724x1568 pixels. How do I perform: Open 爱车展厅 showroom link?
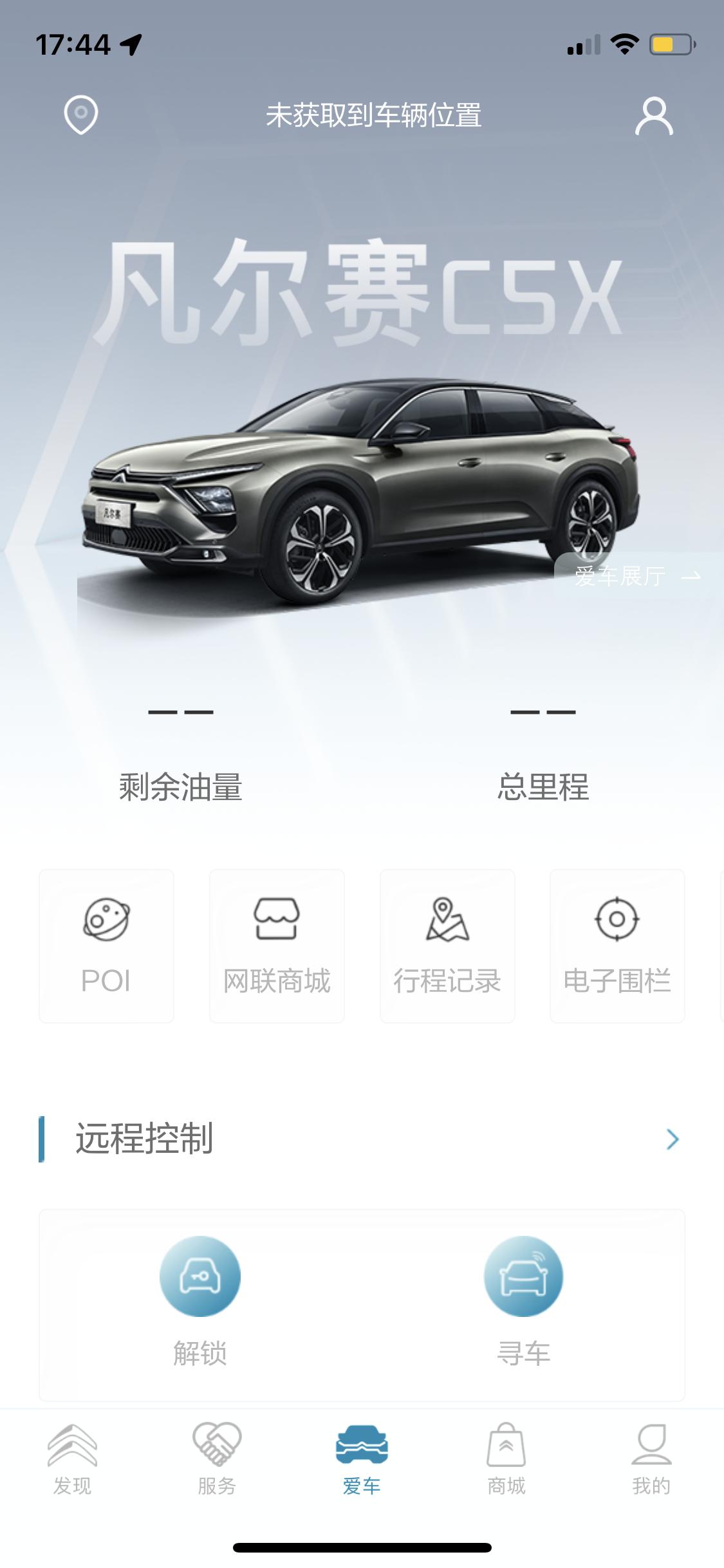(x=637, y=576)
